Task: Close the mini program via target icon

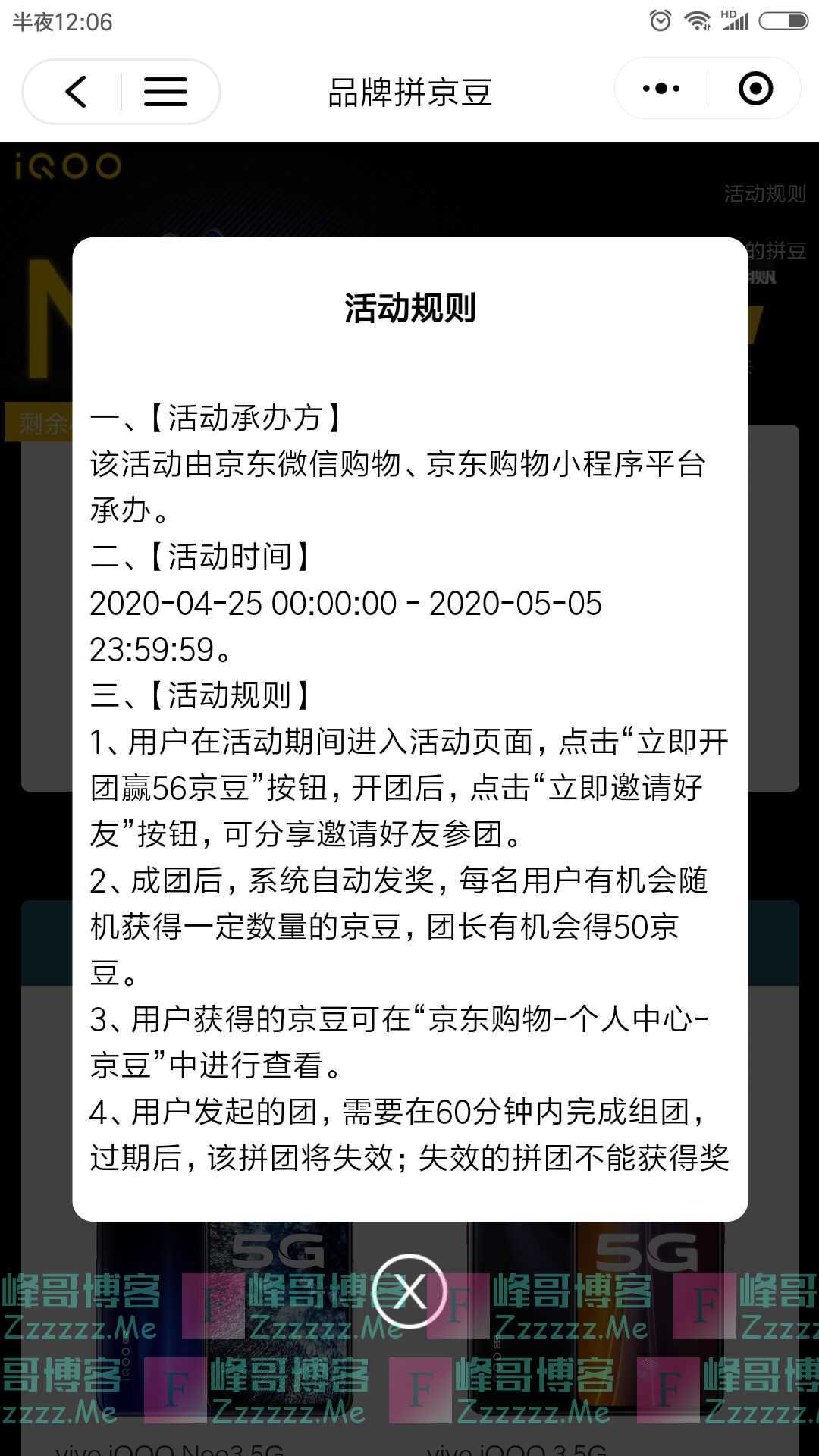Action: 755,89
